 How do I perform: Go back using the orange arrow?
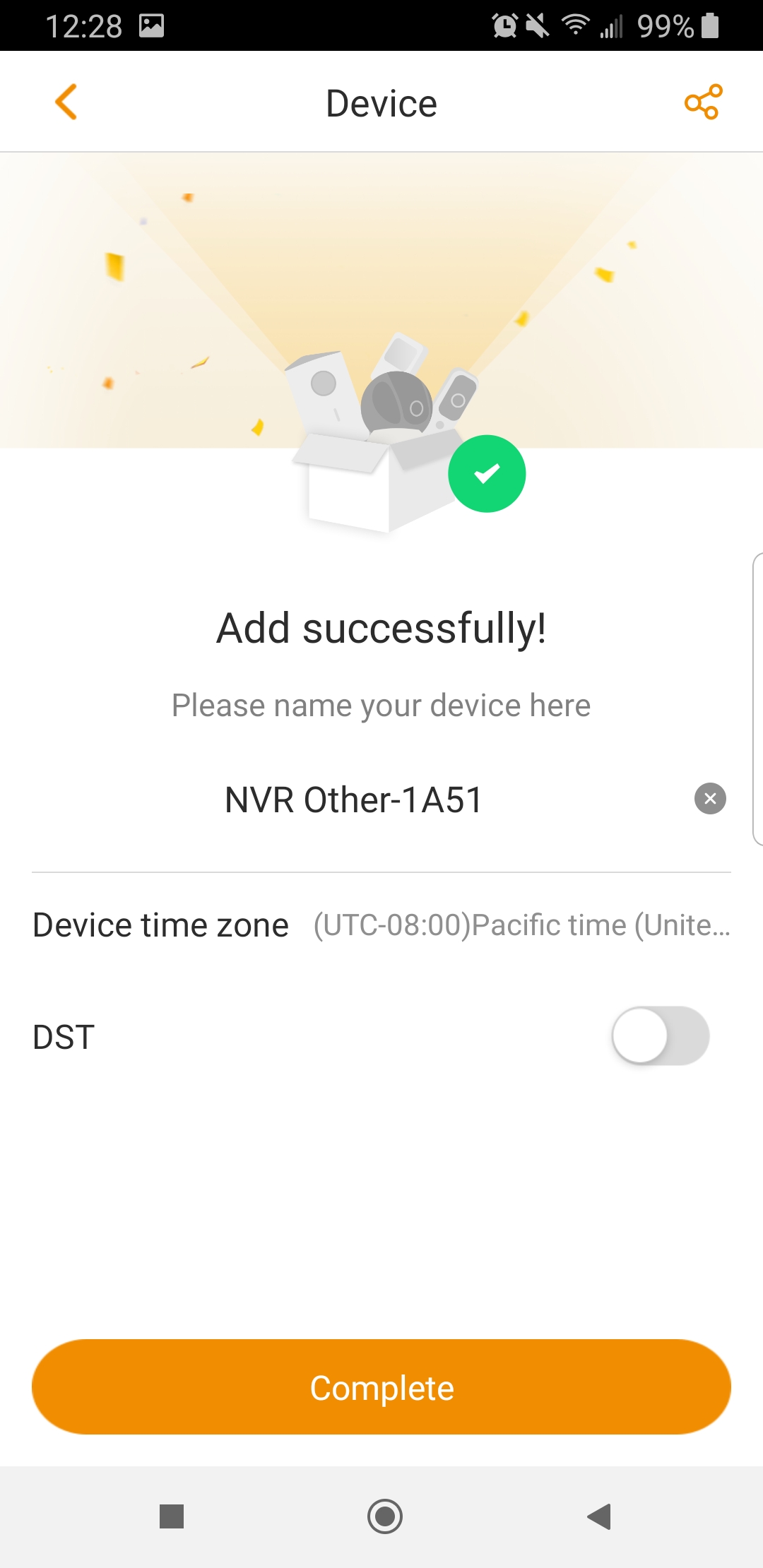[66, 102]
